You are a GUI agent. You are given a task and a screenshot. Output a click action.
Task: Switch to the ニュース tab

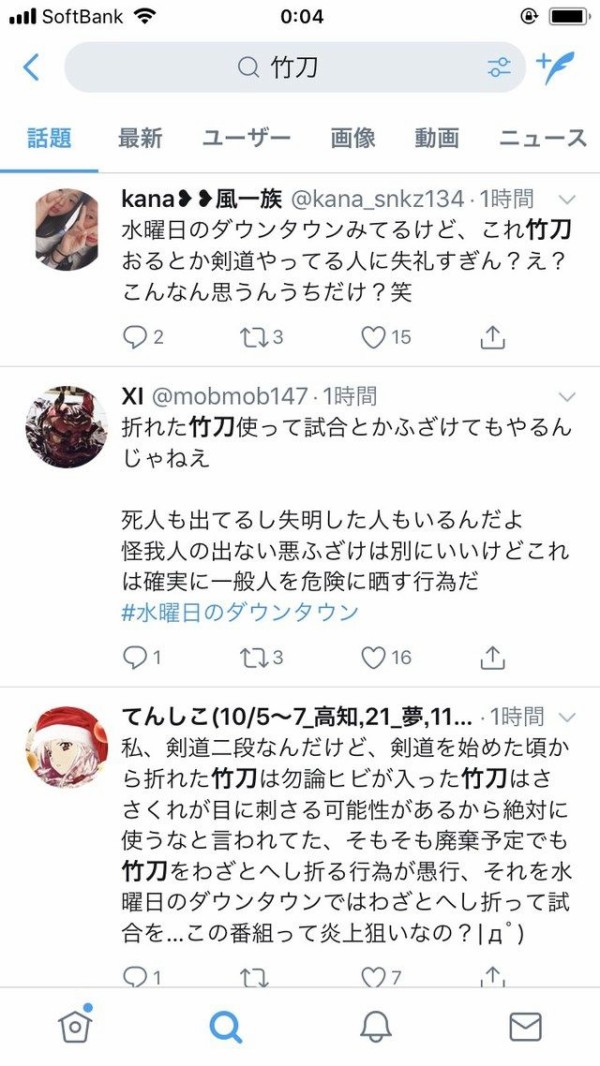click(x=542, y=139)
